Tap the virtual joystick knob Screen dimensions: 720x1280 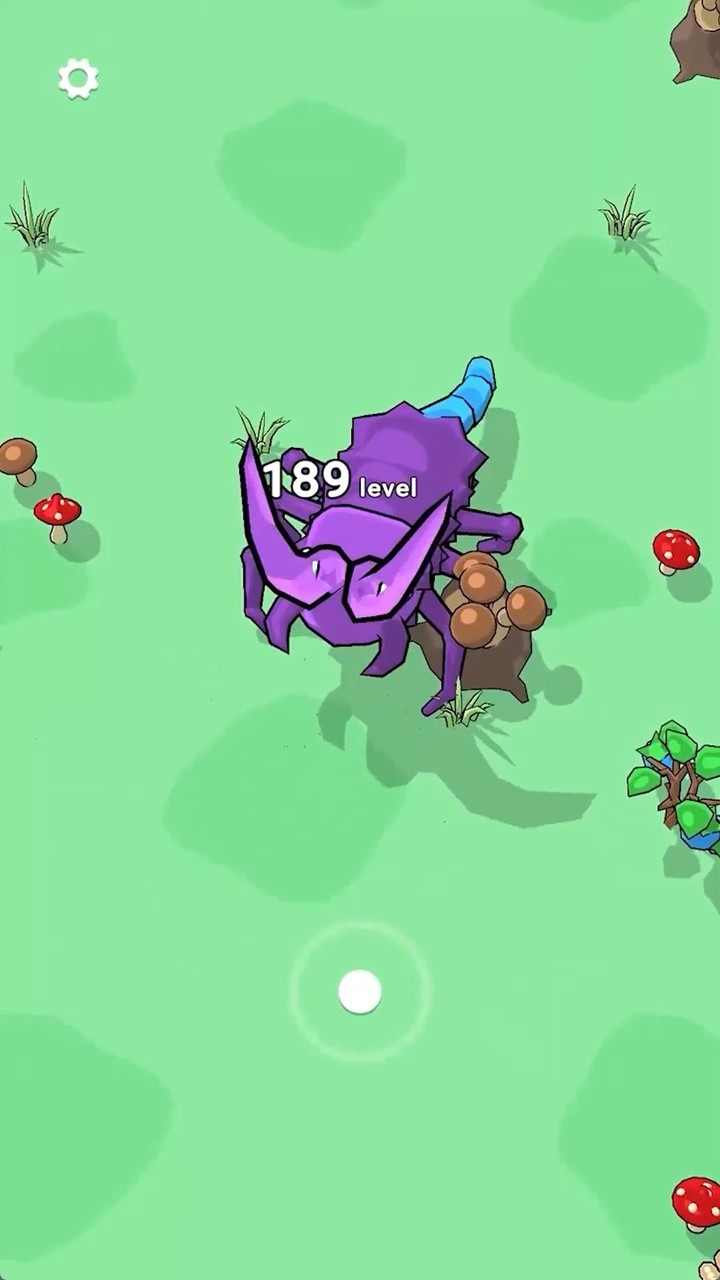tap(360, 991)
